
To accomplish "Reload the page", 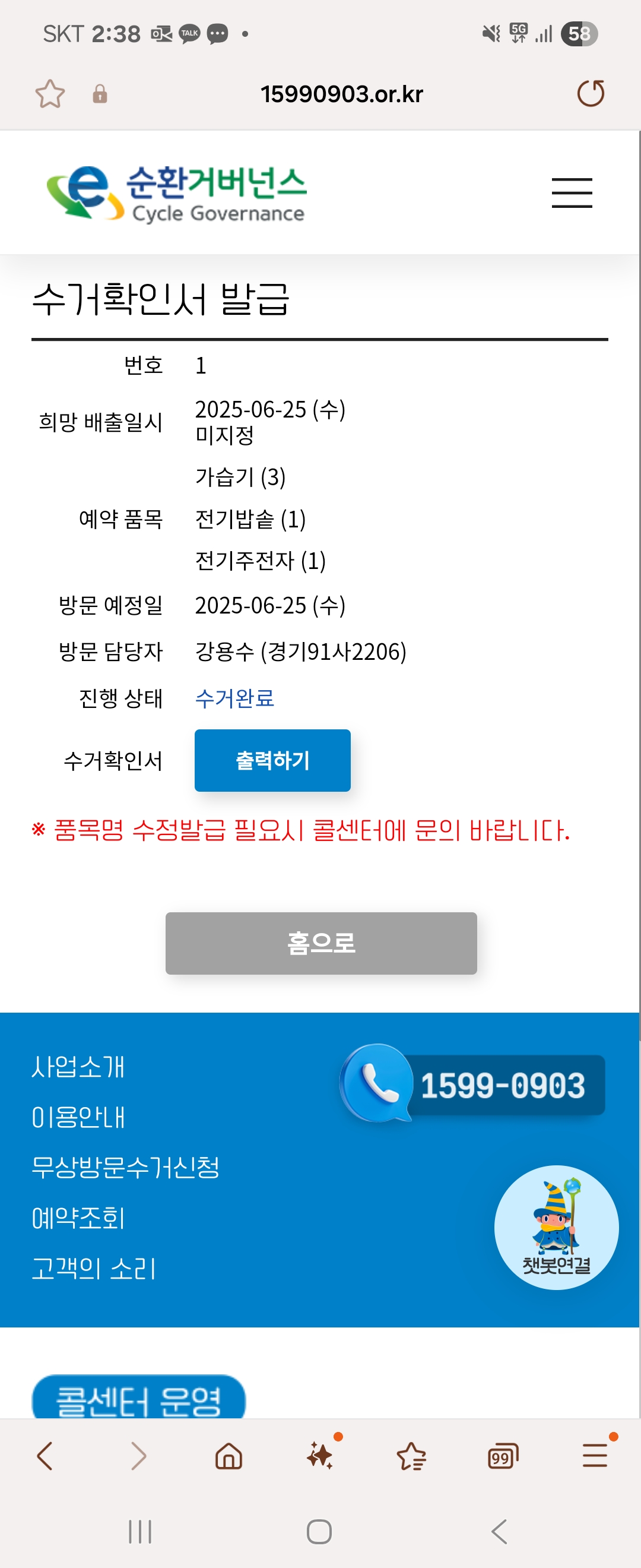I will 590,94.
